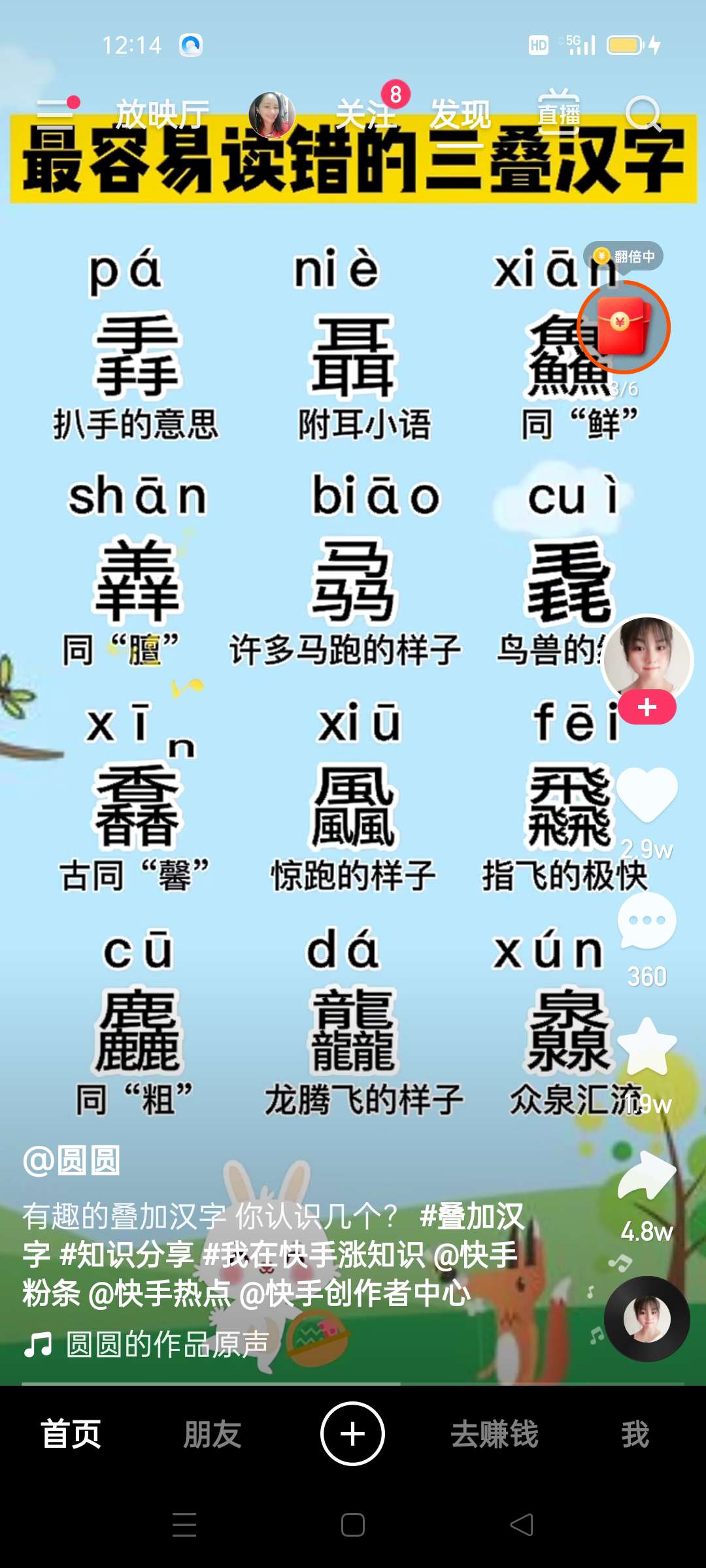This screenshot has width=706, height=1568.
Task: Switch to the 朋友 tab
Action: click(x=212, y=1434)
